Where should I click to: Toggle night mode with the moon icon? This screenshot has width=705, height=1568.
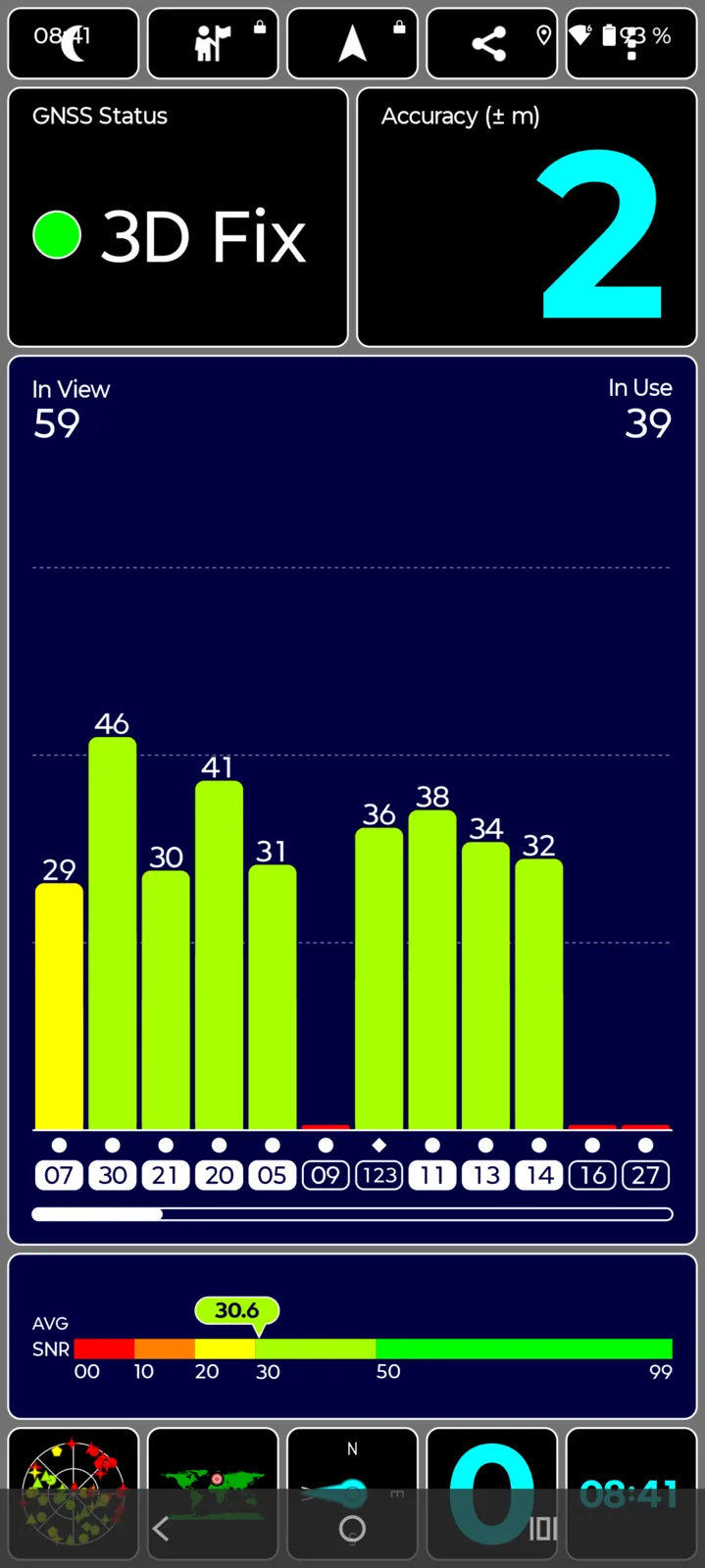[73, 43]
